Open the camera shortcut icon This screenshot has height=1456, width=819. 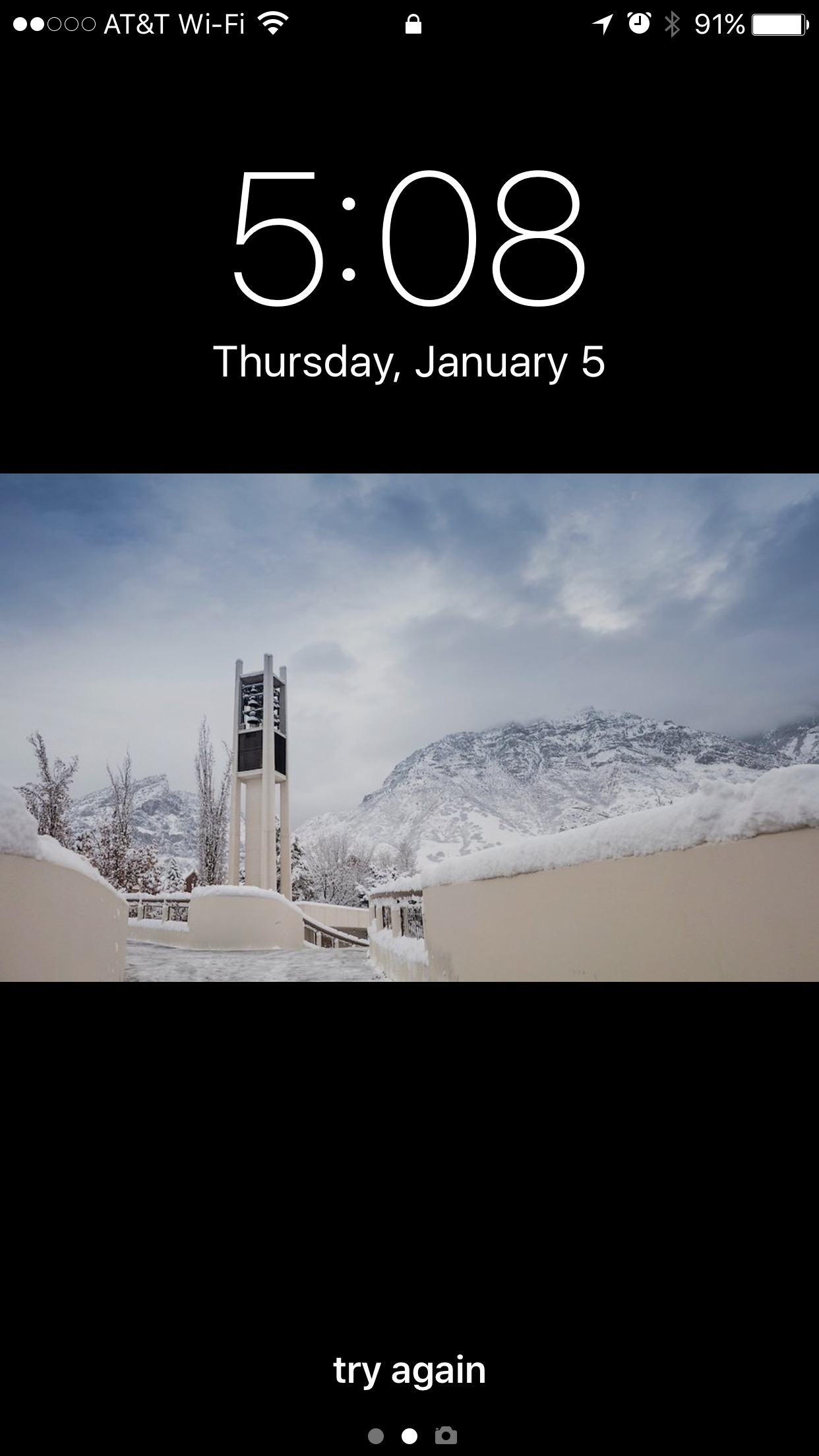pyautogui.click(x=446, y=1435)
